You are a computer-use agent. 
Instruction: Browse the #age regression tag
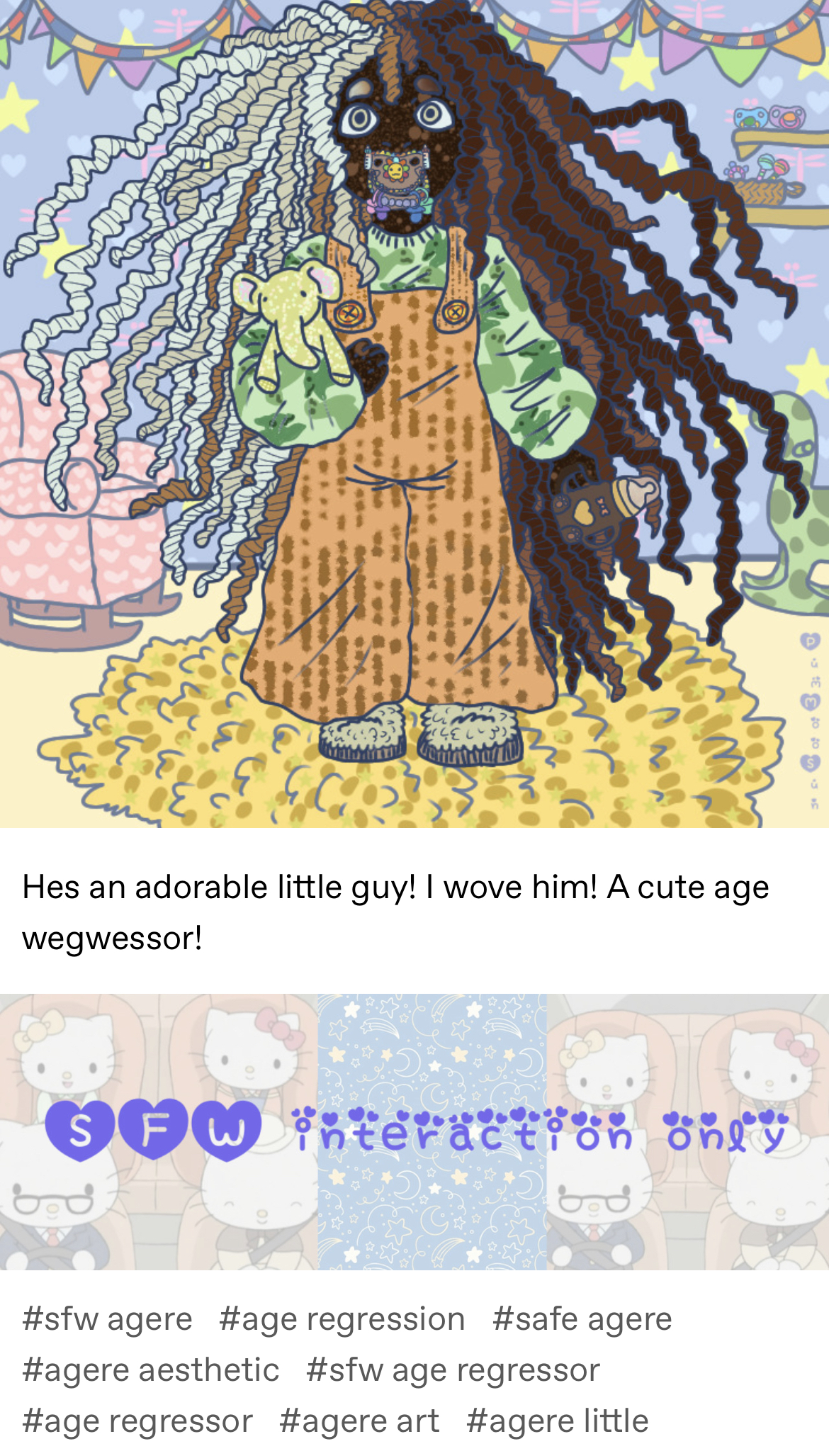(x=342, y=1319)
